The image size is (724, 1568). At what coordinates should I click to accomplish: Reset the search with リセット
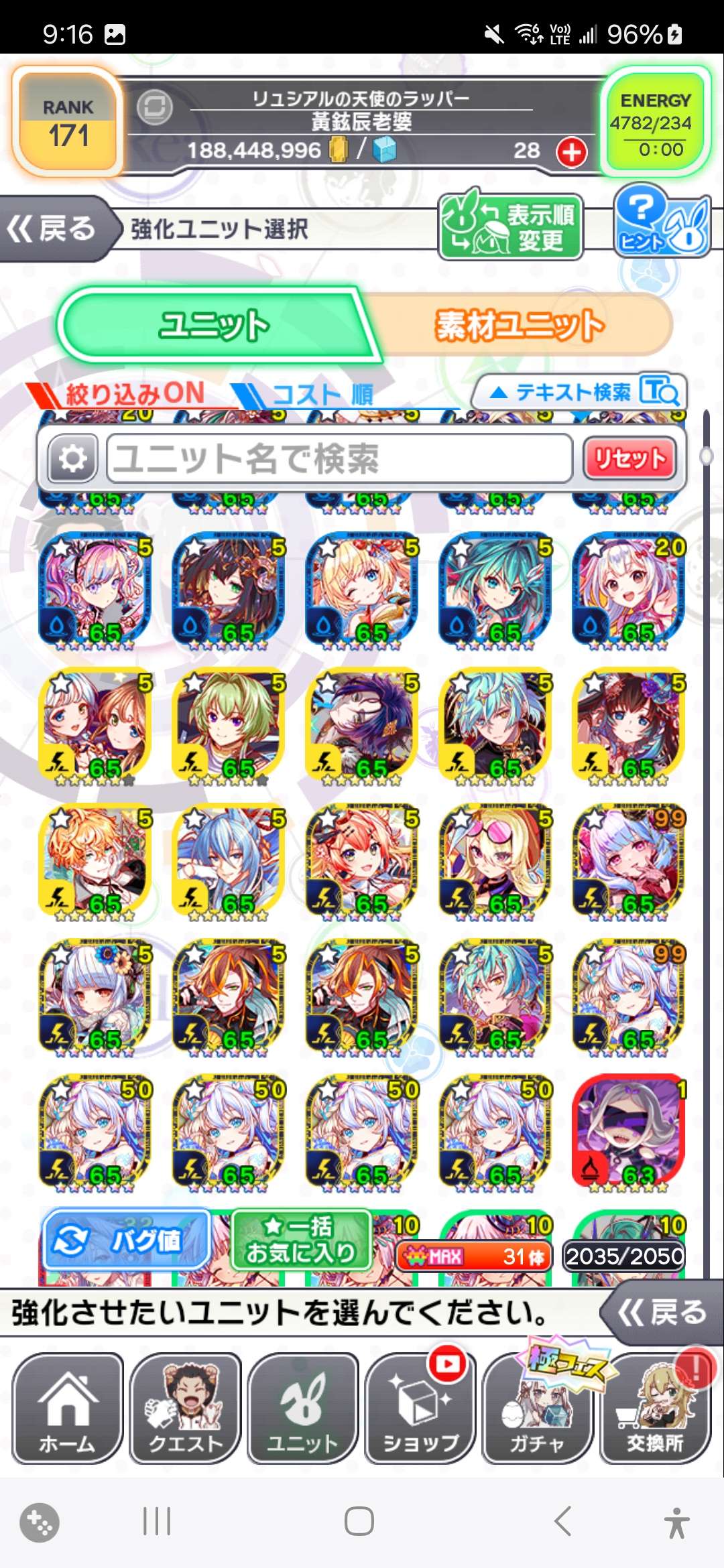pos(629,458)
